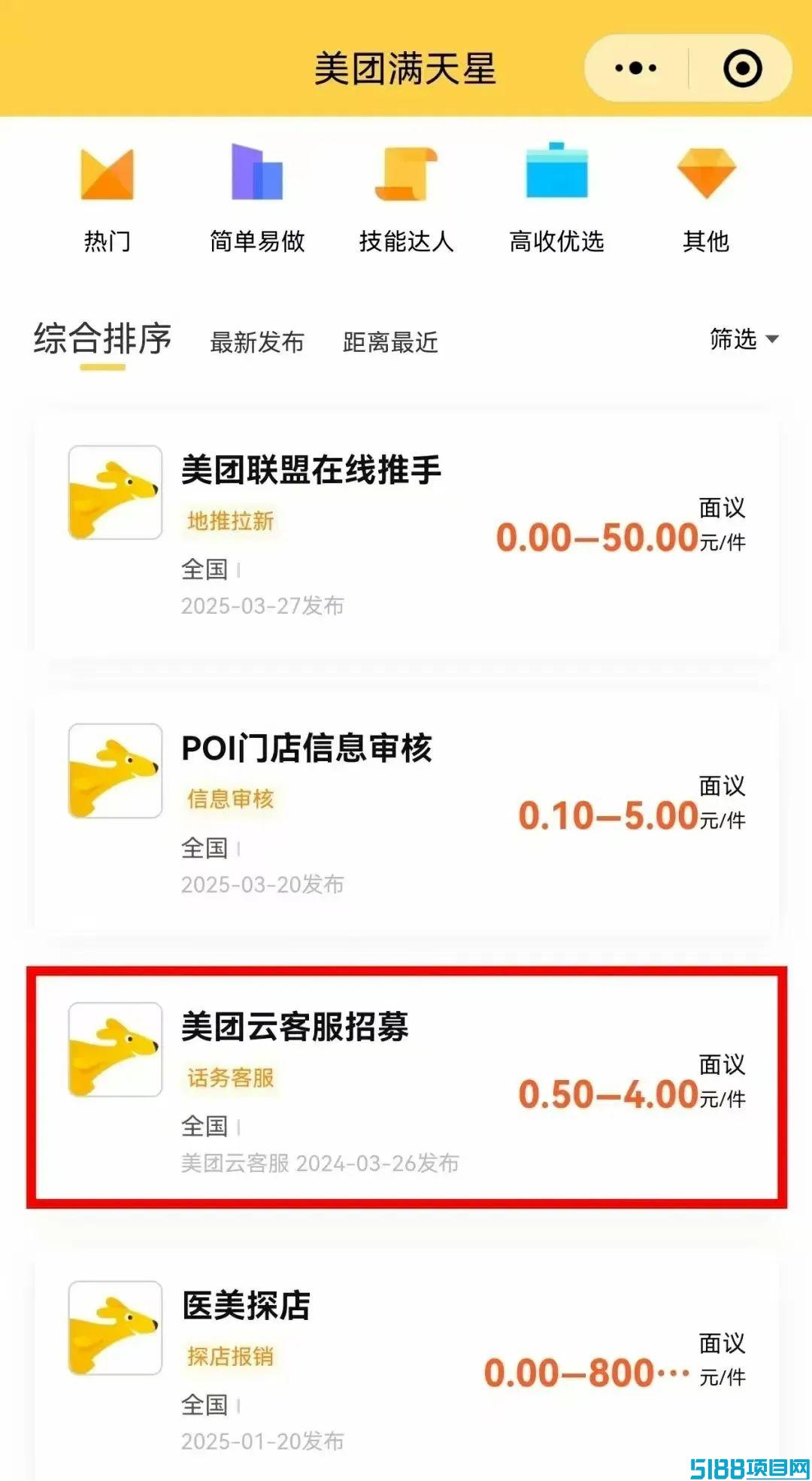Sort tasks by 最新发布
Image resolution: width=812 pixels, height=1481 pixels.
(257, 342)
